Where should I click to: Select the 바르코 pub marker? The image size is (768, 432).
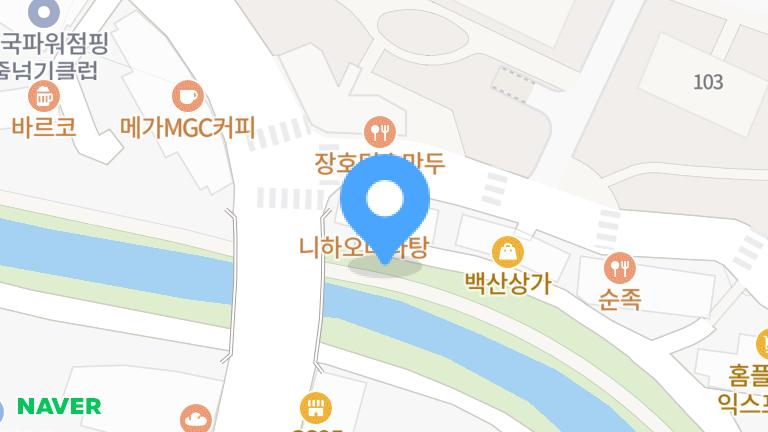(x=43, y=97)
